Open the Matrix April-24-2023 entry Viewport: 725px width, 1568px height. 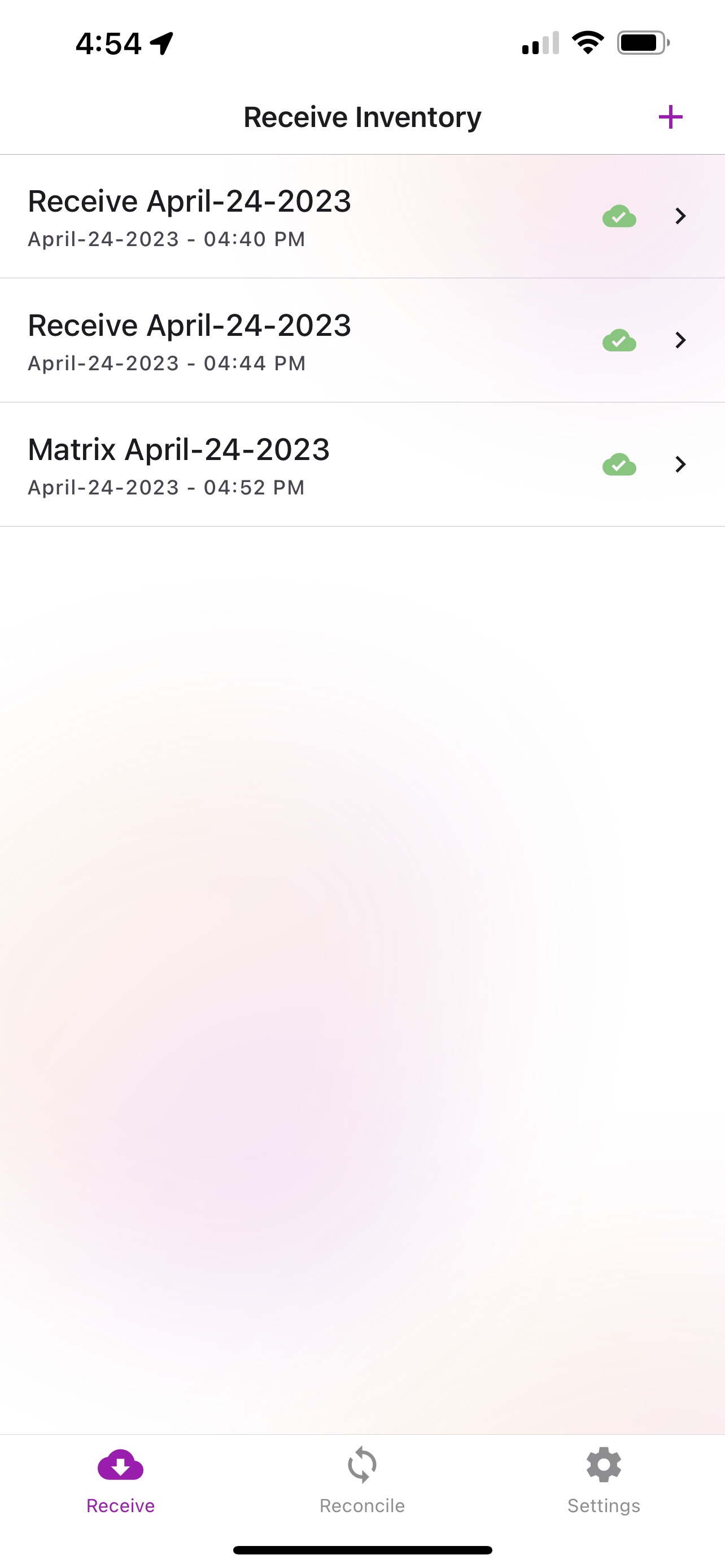[x=362, y=465]
